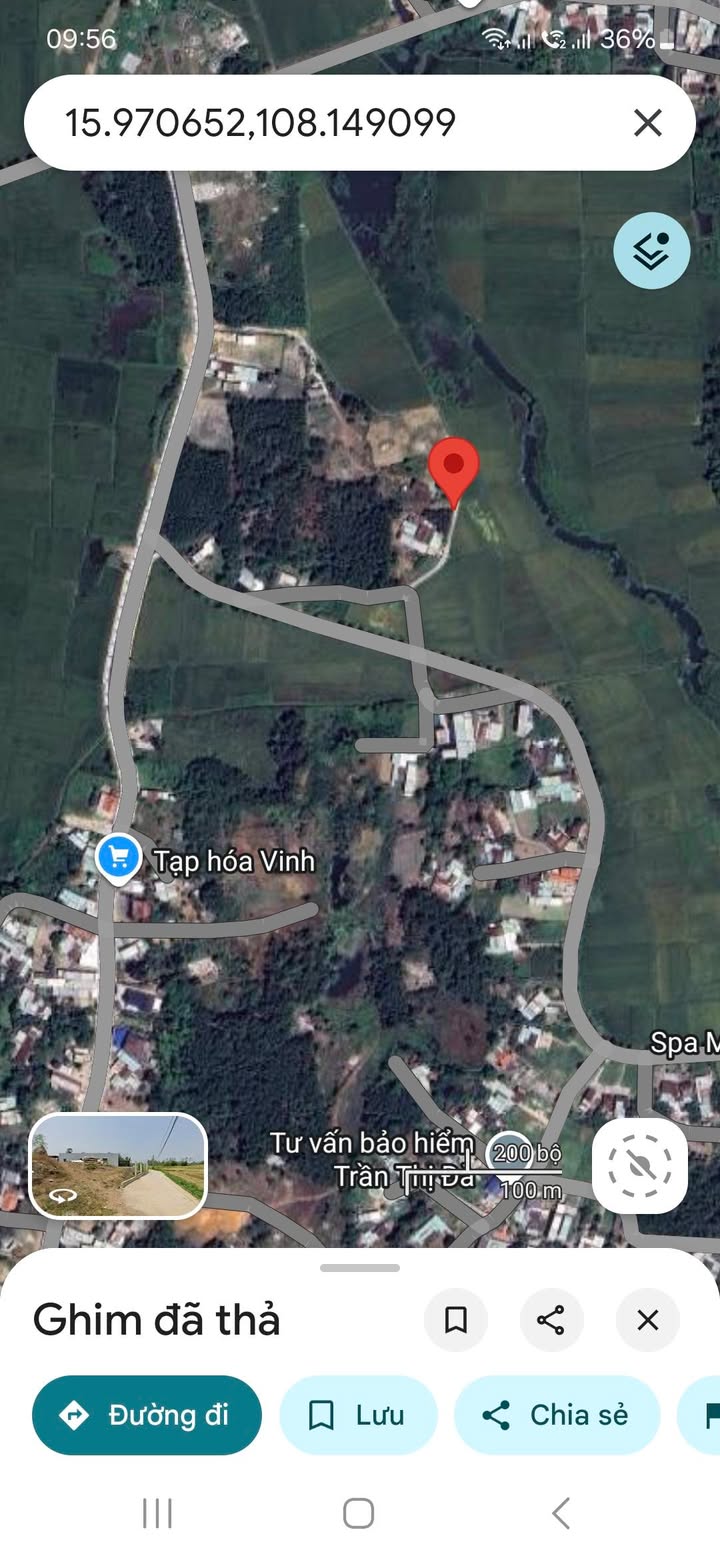Open the Street View preview thumbnail
Screen dimensions: 720x1560
click(x=118, y=1165)
